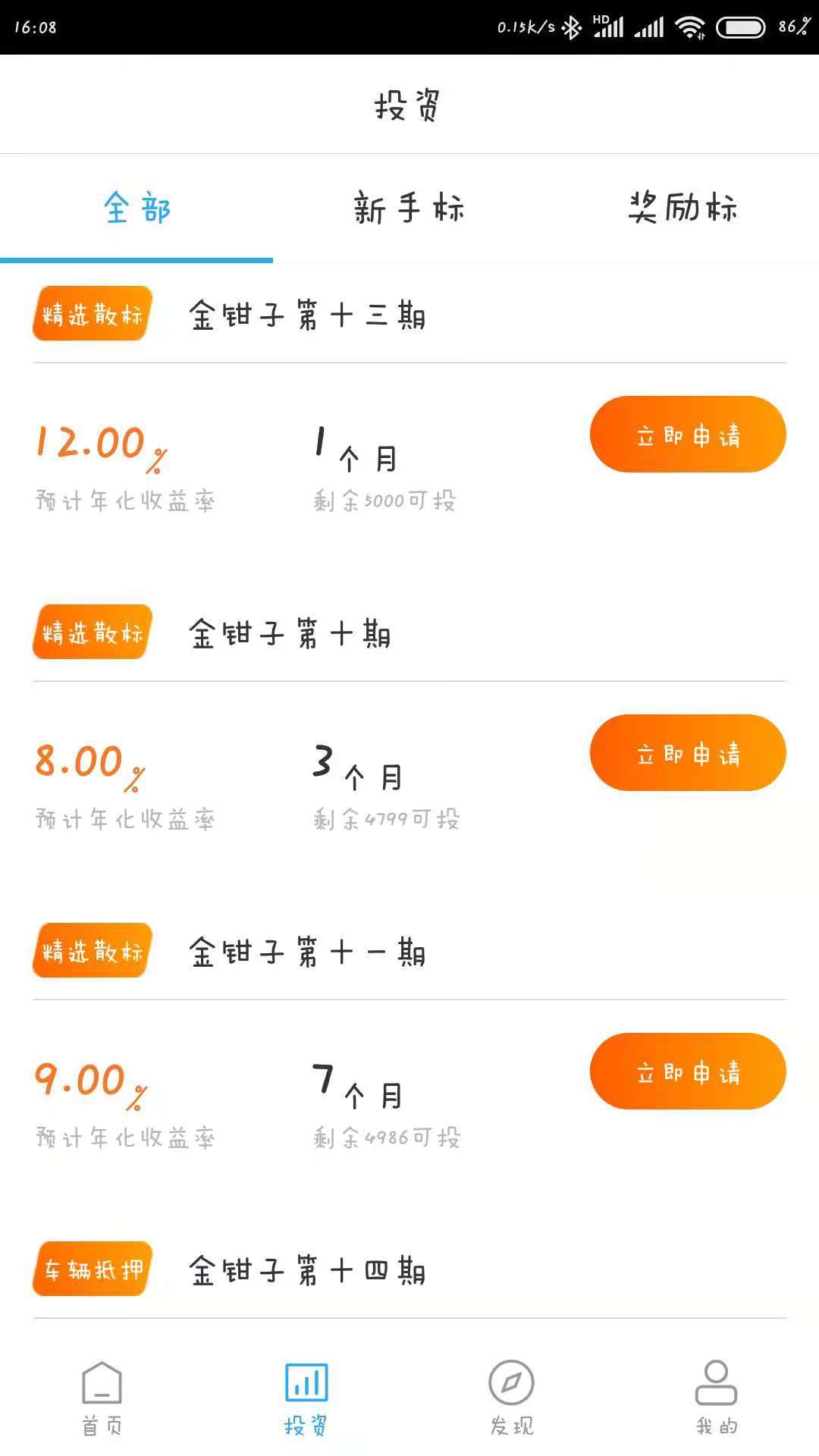This screenshot has width=819, height=1456.
Task: Switch to the 奖励标 tab
Action: 682,208
